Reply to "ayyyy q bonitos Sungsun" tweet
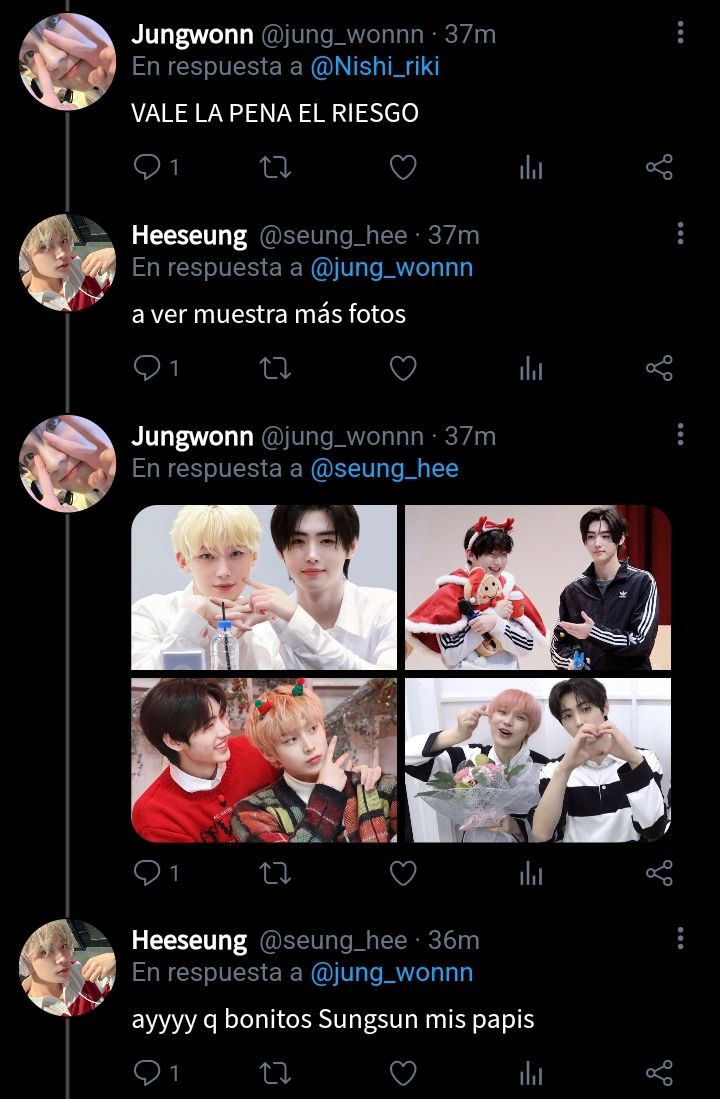720x1099 pixels. 147,1073
